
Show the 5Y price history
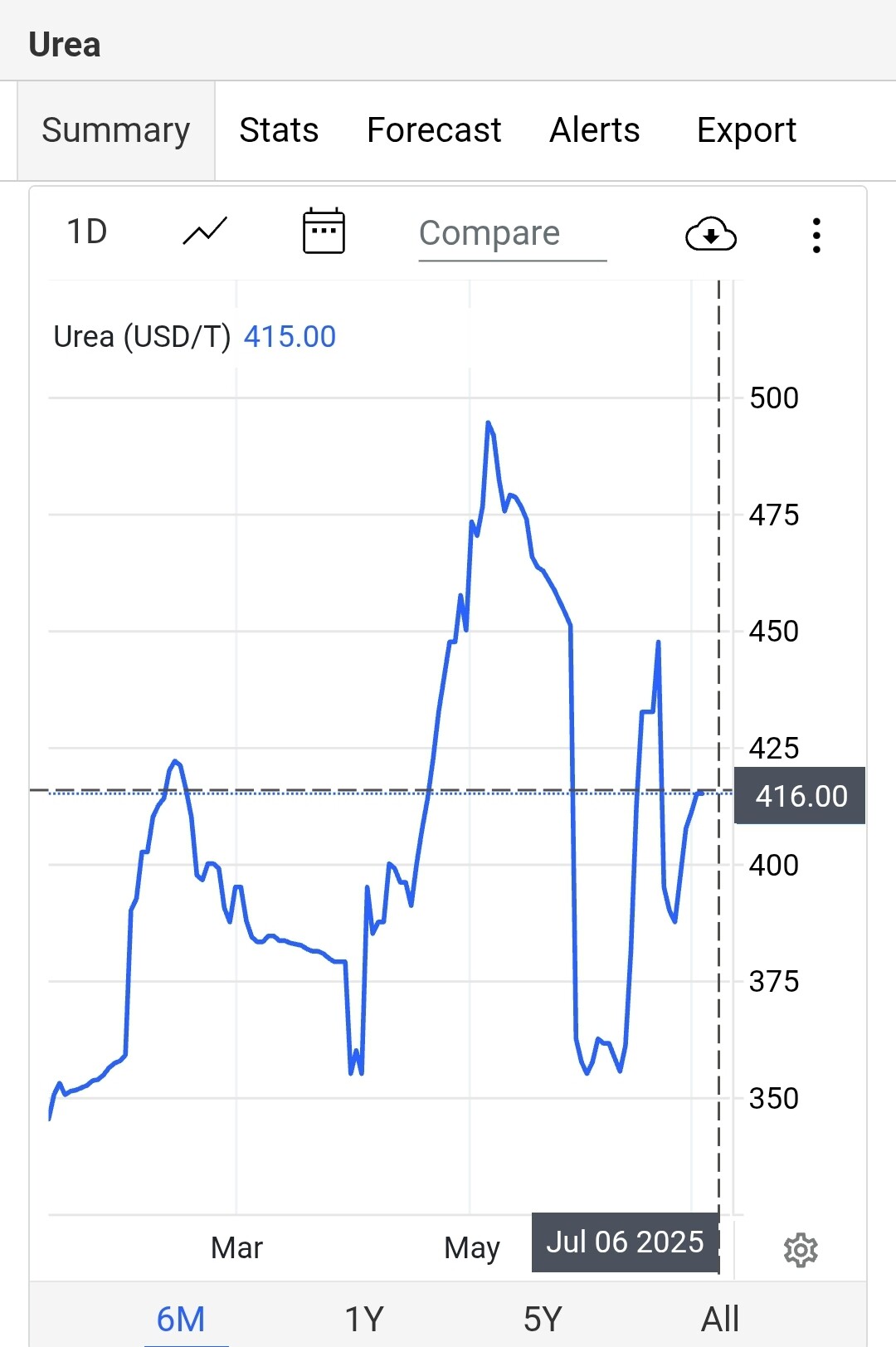point(543,1318)
